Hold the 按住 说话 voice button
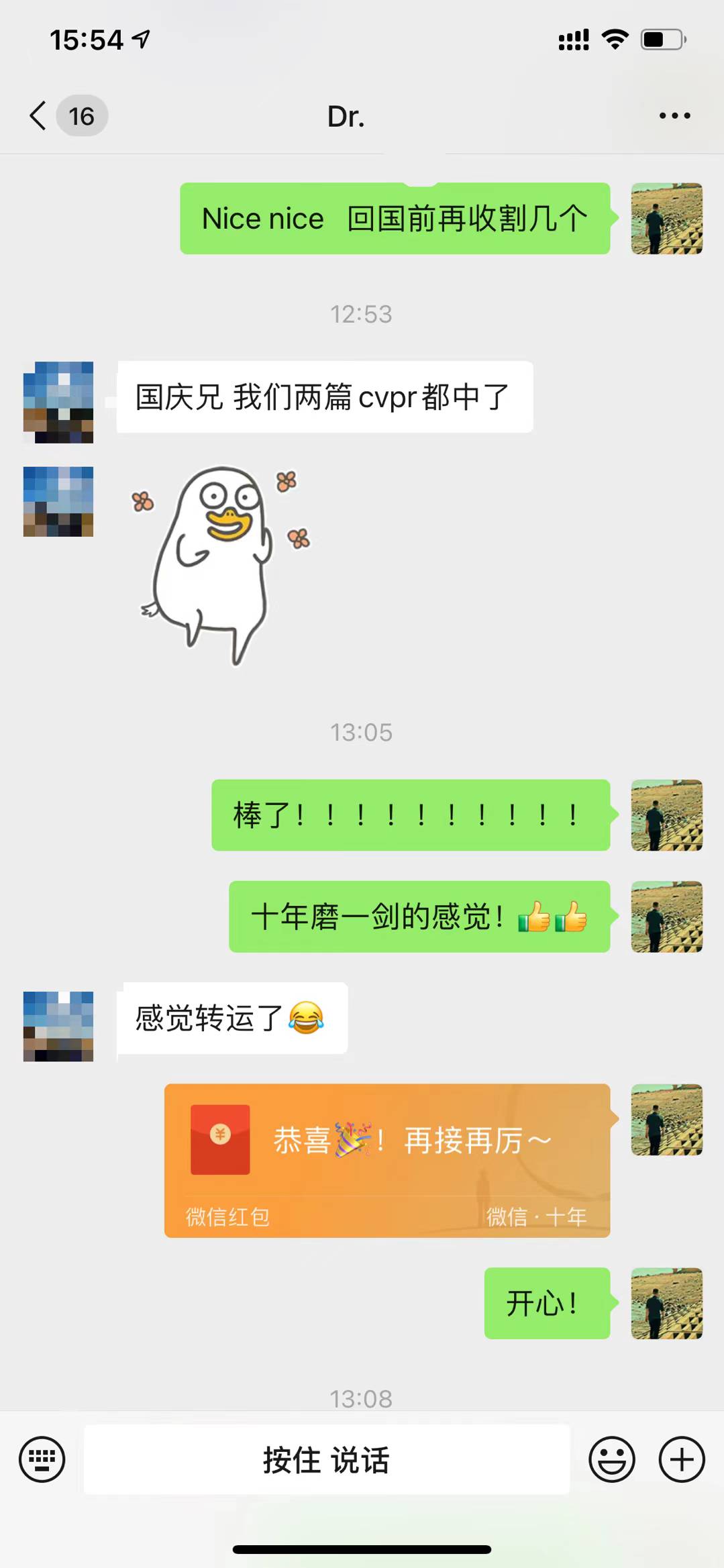724x1568 pixels. [326, 1459]
